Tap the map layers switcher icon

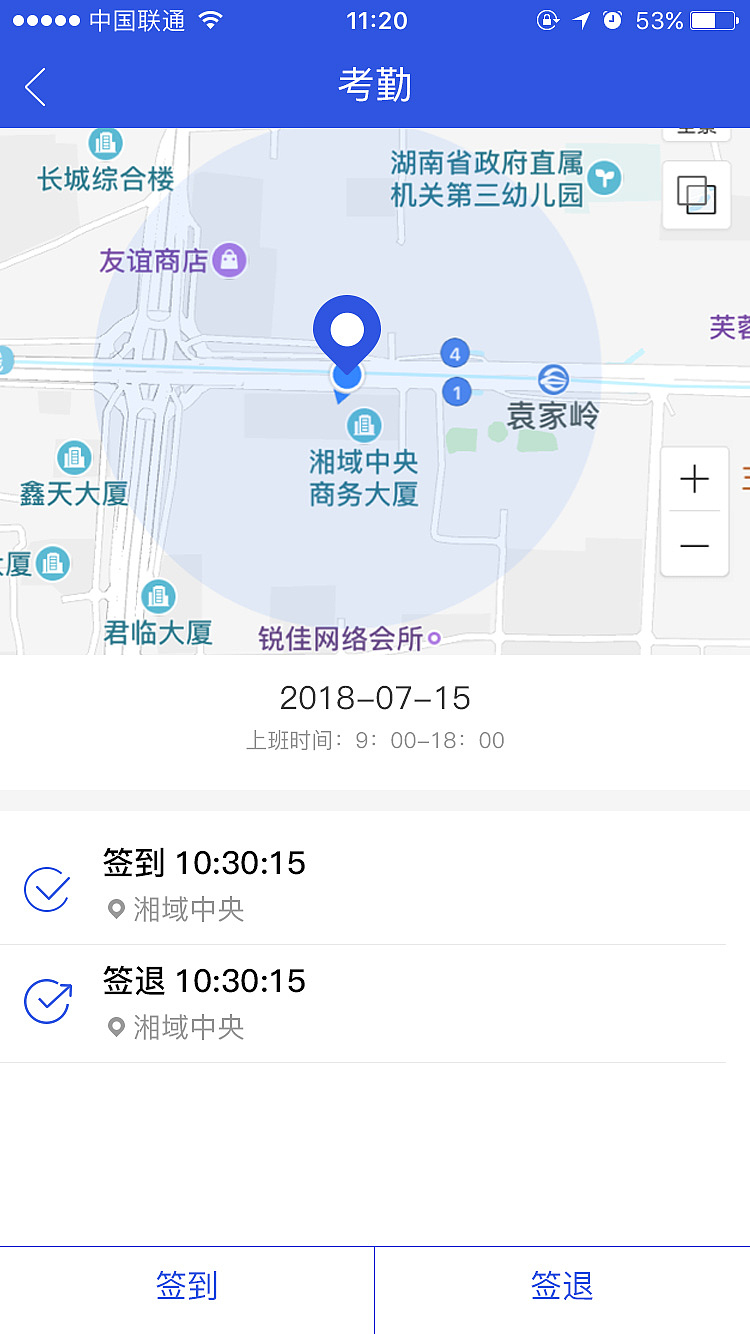695,195
